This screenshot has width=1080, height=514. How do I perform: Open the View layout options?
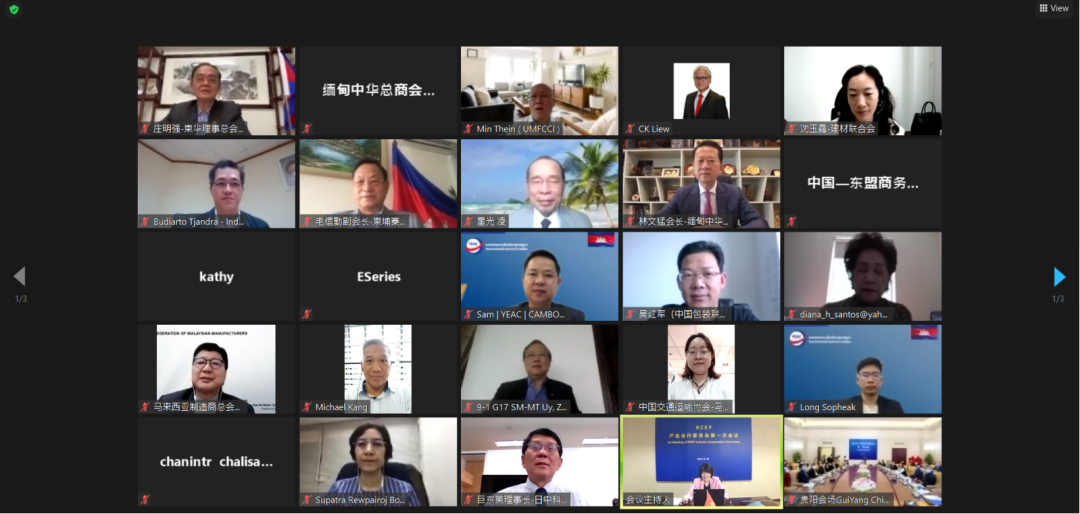click(1053, 8)
